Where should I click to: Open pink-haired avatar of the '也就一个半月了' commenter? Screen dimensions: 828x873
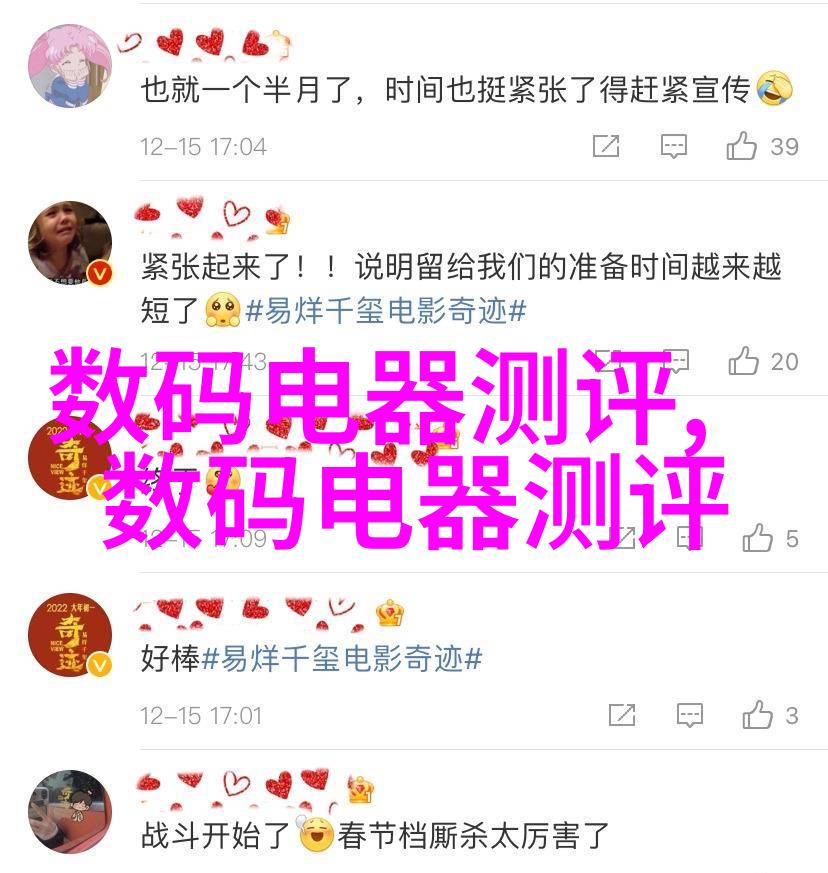tap(69, 65)
